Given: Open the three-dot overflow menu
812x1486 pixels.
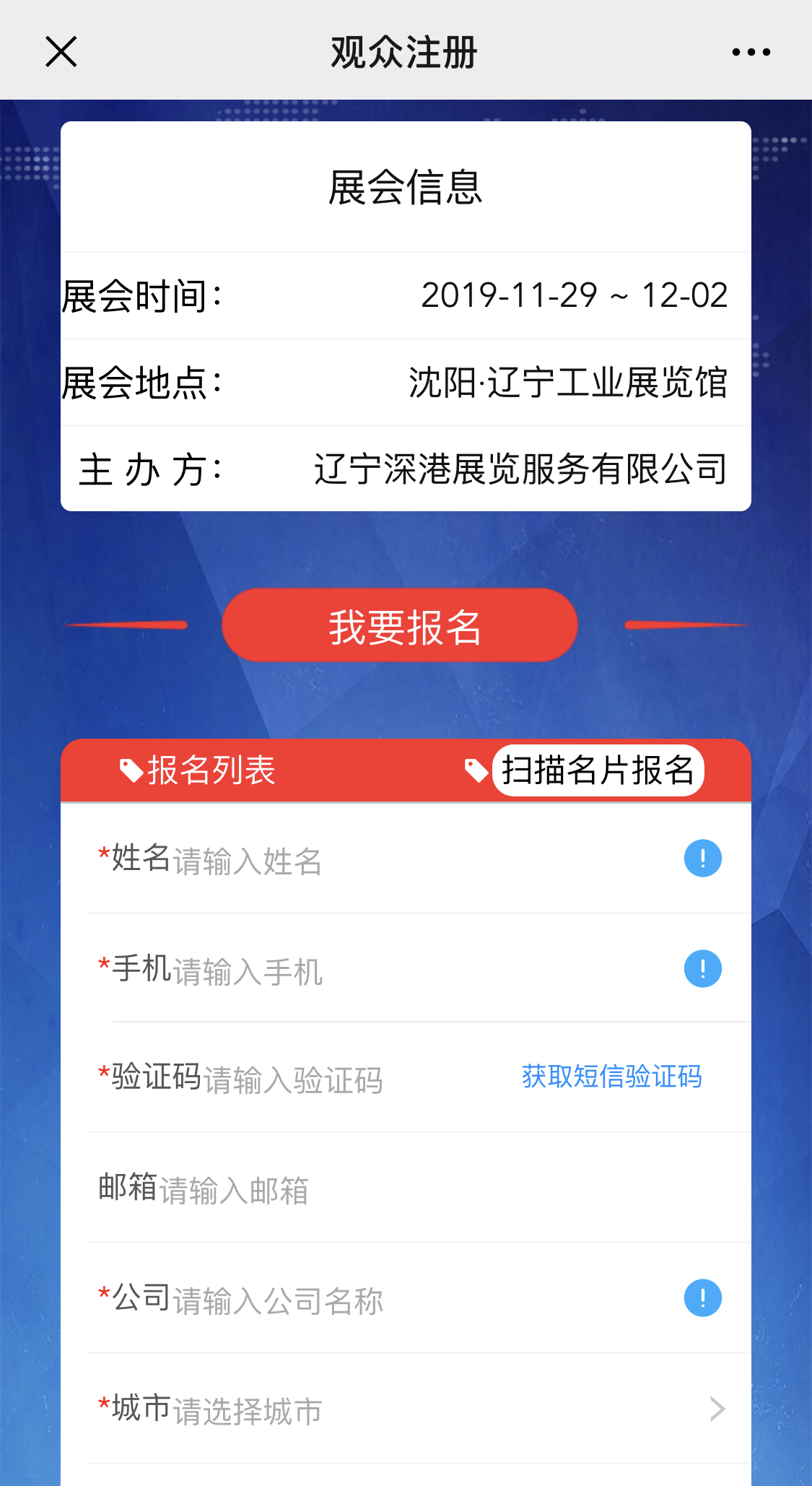Looking at the screenshot, I should [x=751, y=52].
